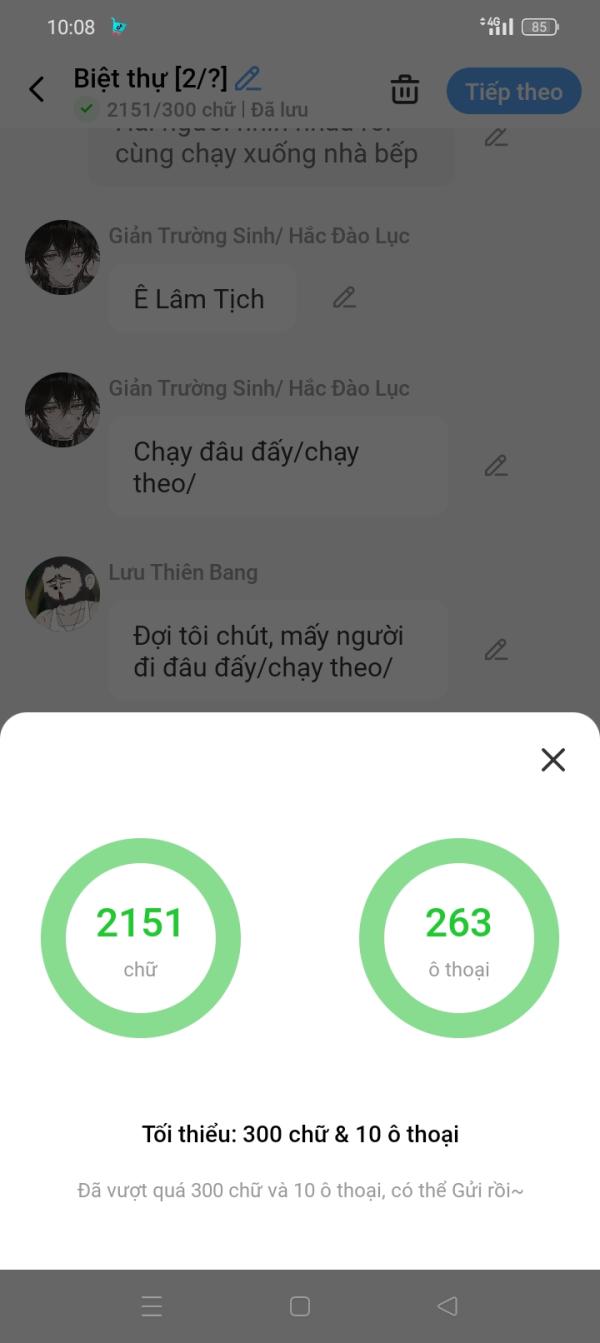Image resolution: width=600 pixels, height=1343 pixels.
Task: Close the word count popup
Action: [553, 760]
